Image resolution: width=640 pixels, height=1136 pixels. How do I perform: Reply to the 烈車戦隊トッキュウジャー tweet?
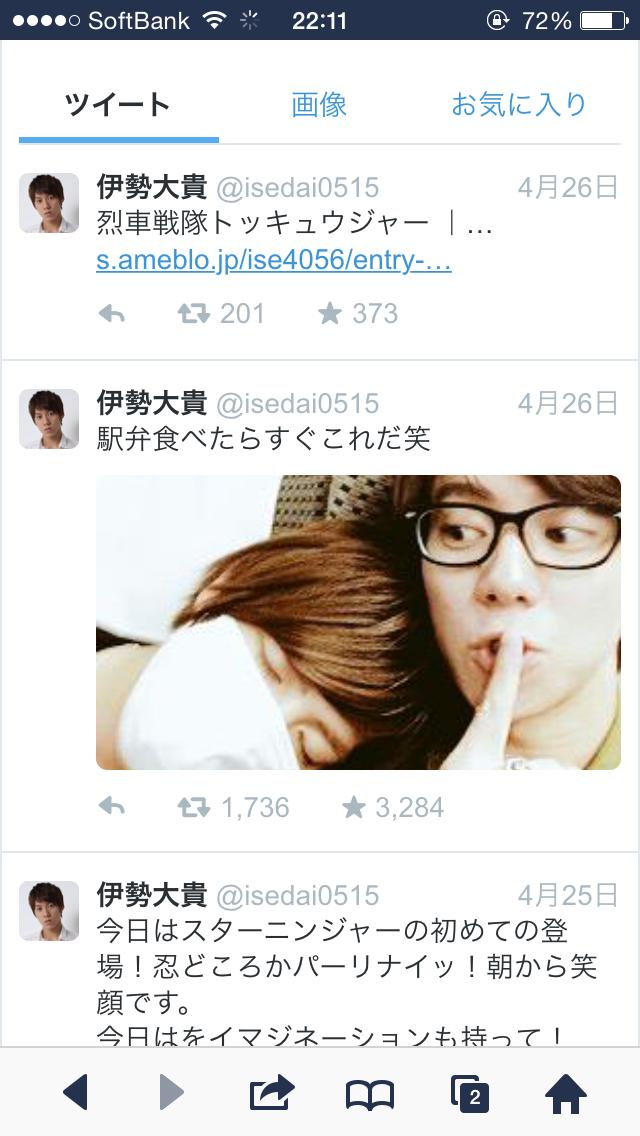coord(112,314)
